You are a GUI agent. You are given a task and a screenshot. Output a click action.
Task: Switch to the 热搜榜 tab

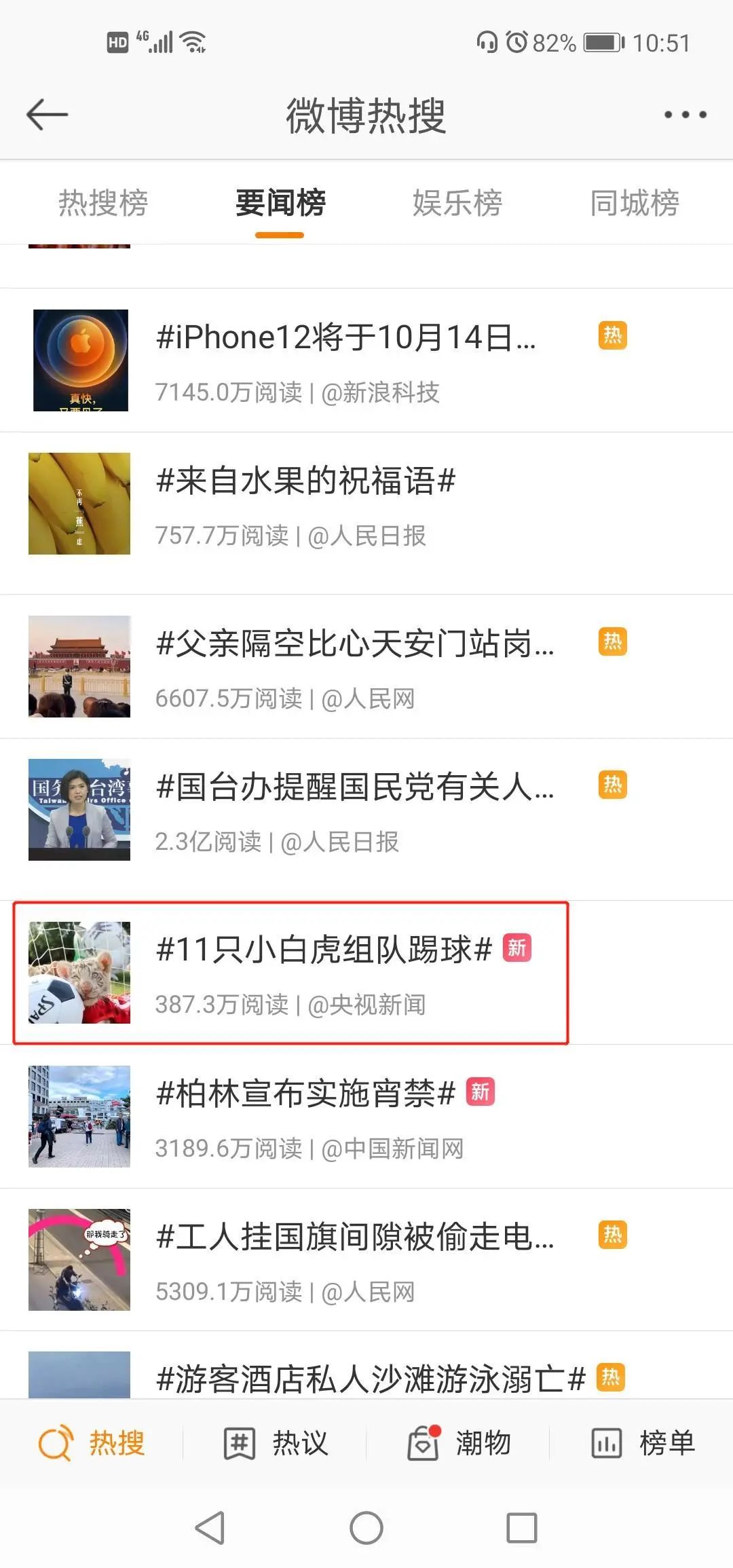(x=103, y=203)
